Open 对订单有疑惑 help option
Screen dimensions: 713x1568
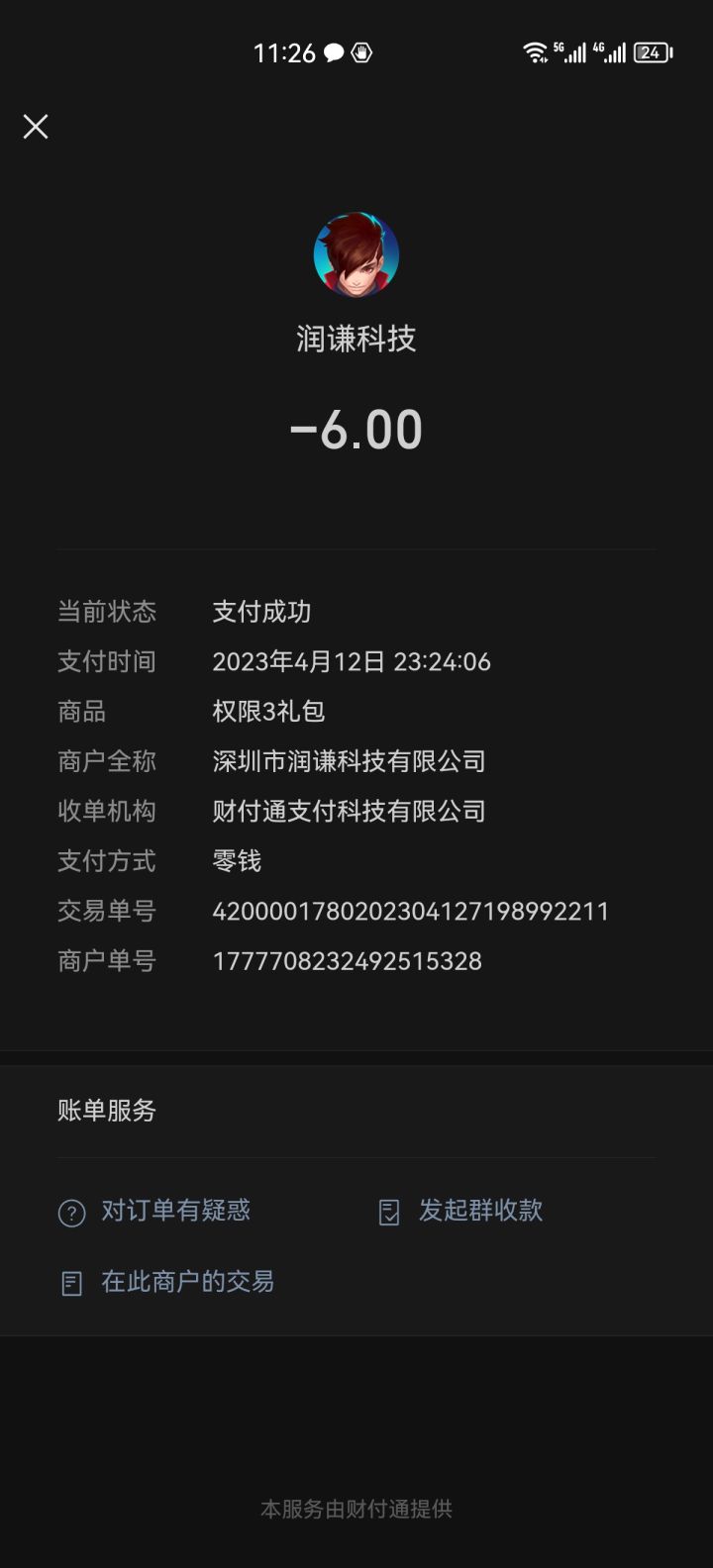click(154, 1211)
